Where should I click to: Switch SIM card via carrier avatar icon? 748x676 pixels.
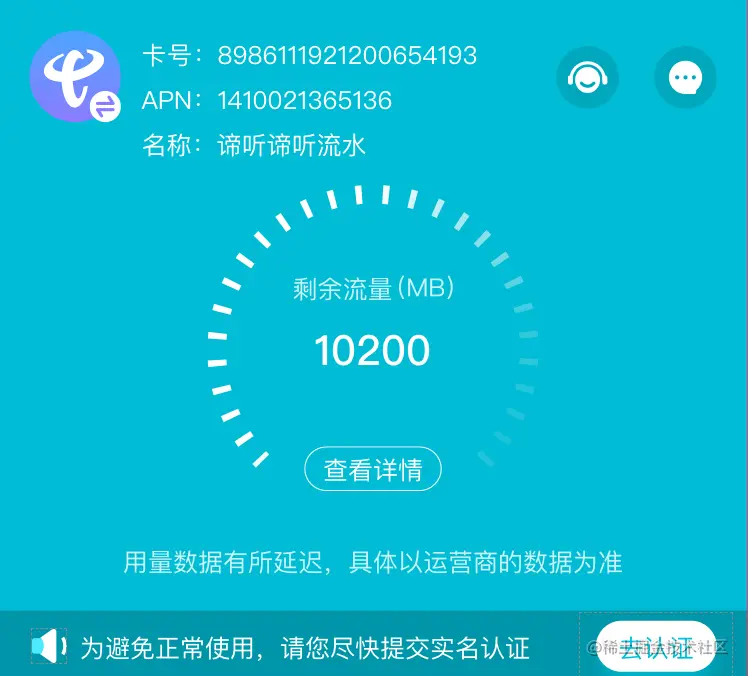pos(76,77)
